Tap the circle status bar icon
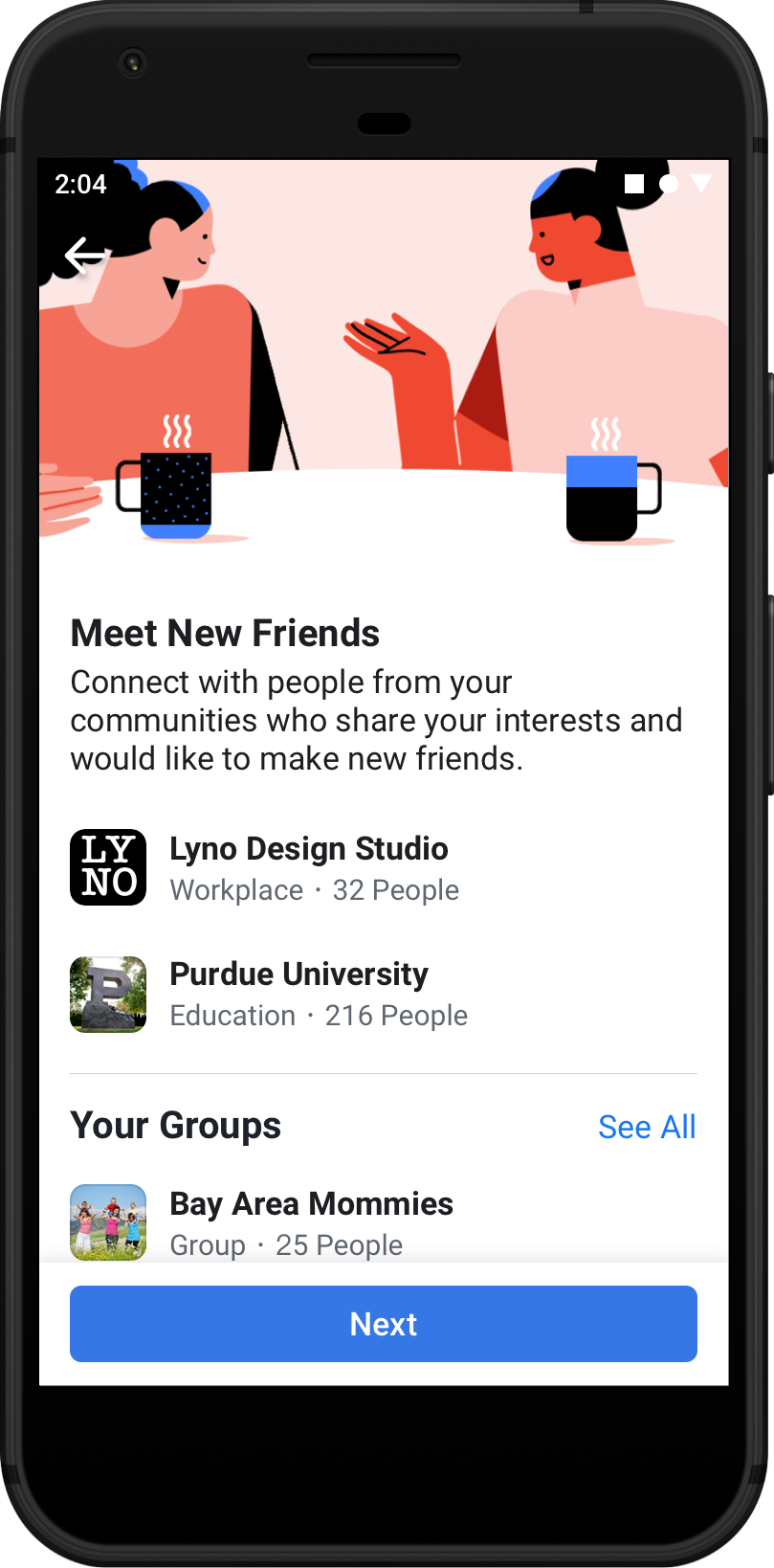The width and height of the screenshot is (774, 1568). click(668, 183)
